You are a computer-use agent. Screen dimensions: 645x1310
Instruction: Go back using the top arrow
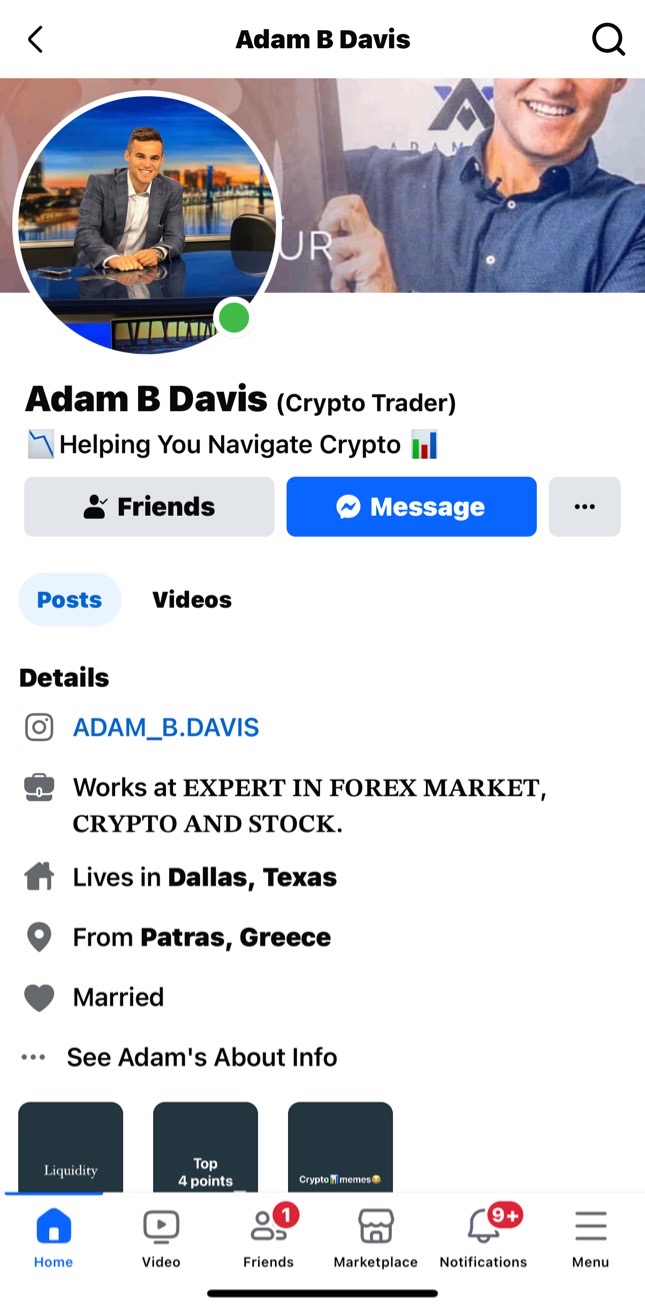[36, 40]
